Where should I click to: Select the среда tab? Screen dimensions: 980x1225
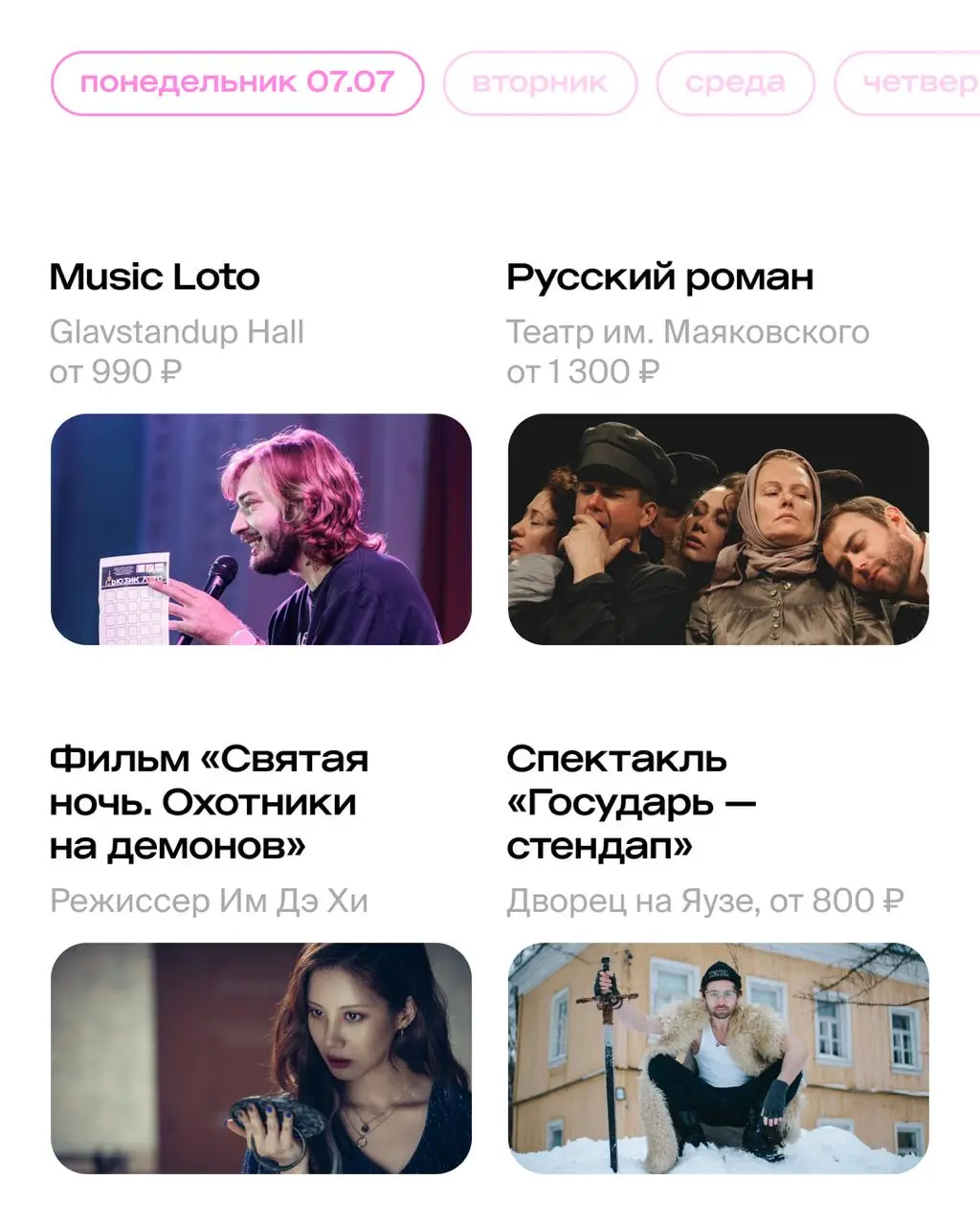point(735,82)
